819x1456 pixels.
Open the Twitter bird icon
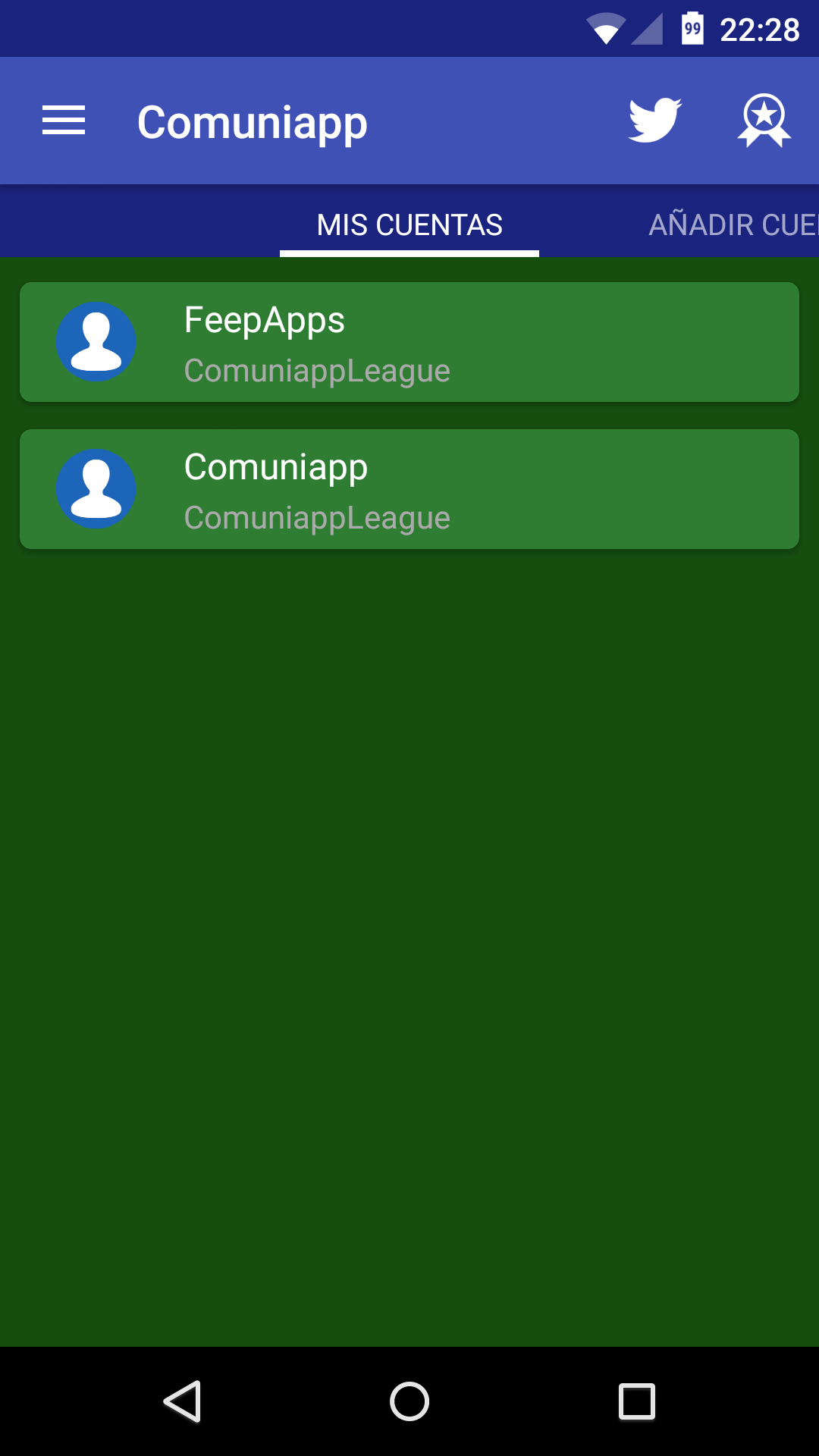(x=655, y=121)
